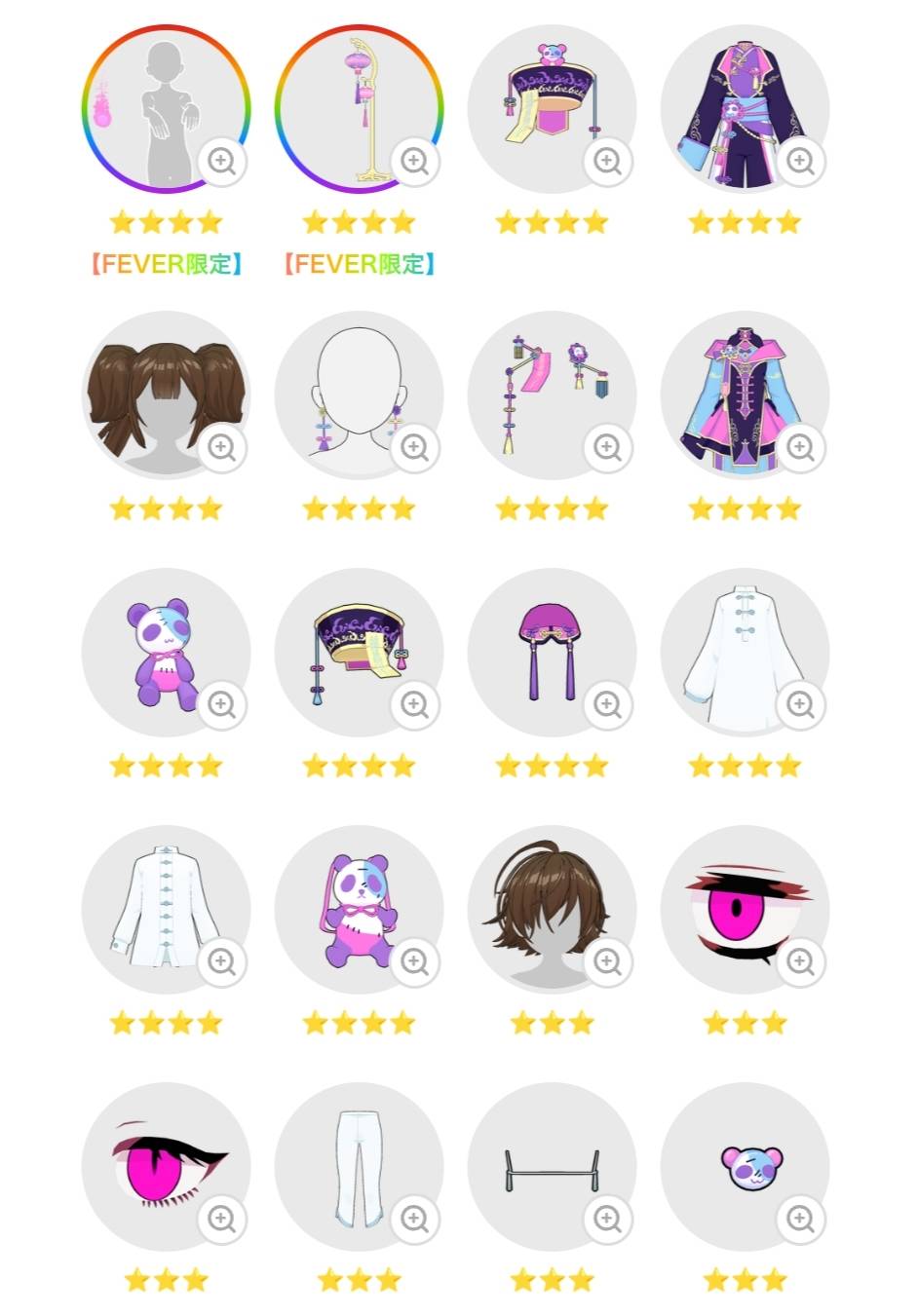Viewport: 918px width, 1316px height.
Task: Zoom in on the purple robe with trousers
Action: tap(801, 161)
